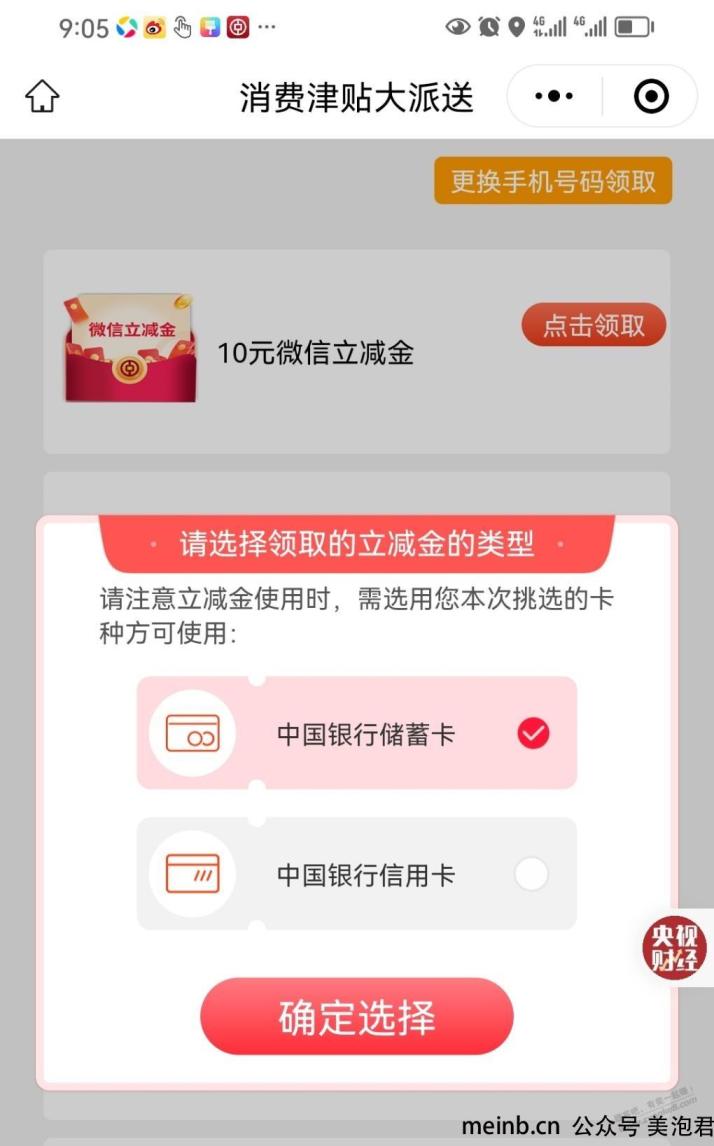Open the 央视财经 floating badge
The image size is (714, 1146).
[674, 948]
